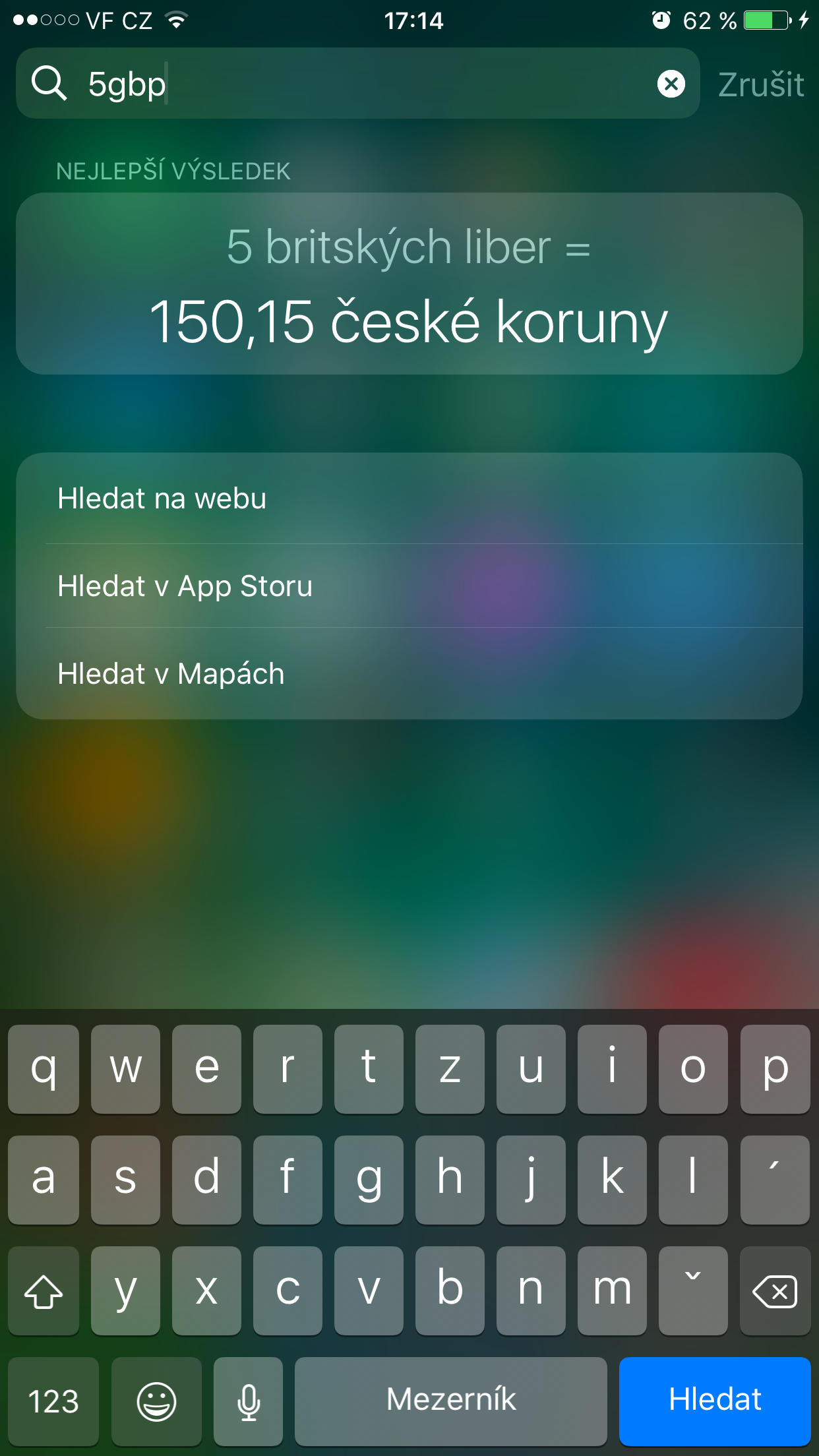This screenshot has height=1456, width=819.
Task: Insert a space with the Mezerník key
Action: [451, 1399]
